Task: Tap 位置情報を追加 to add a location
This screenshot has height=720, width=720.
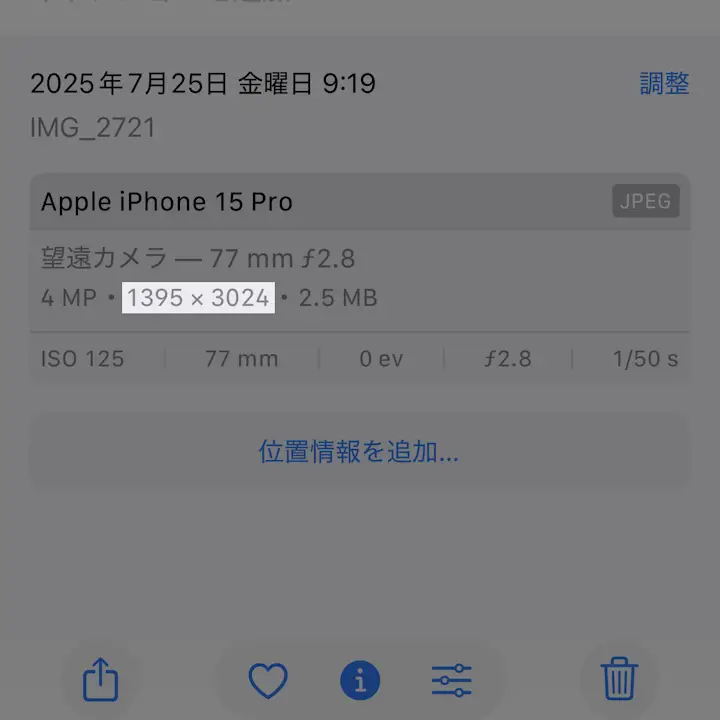Action: pos(359,452)
